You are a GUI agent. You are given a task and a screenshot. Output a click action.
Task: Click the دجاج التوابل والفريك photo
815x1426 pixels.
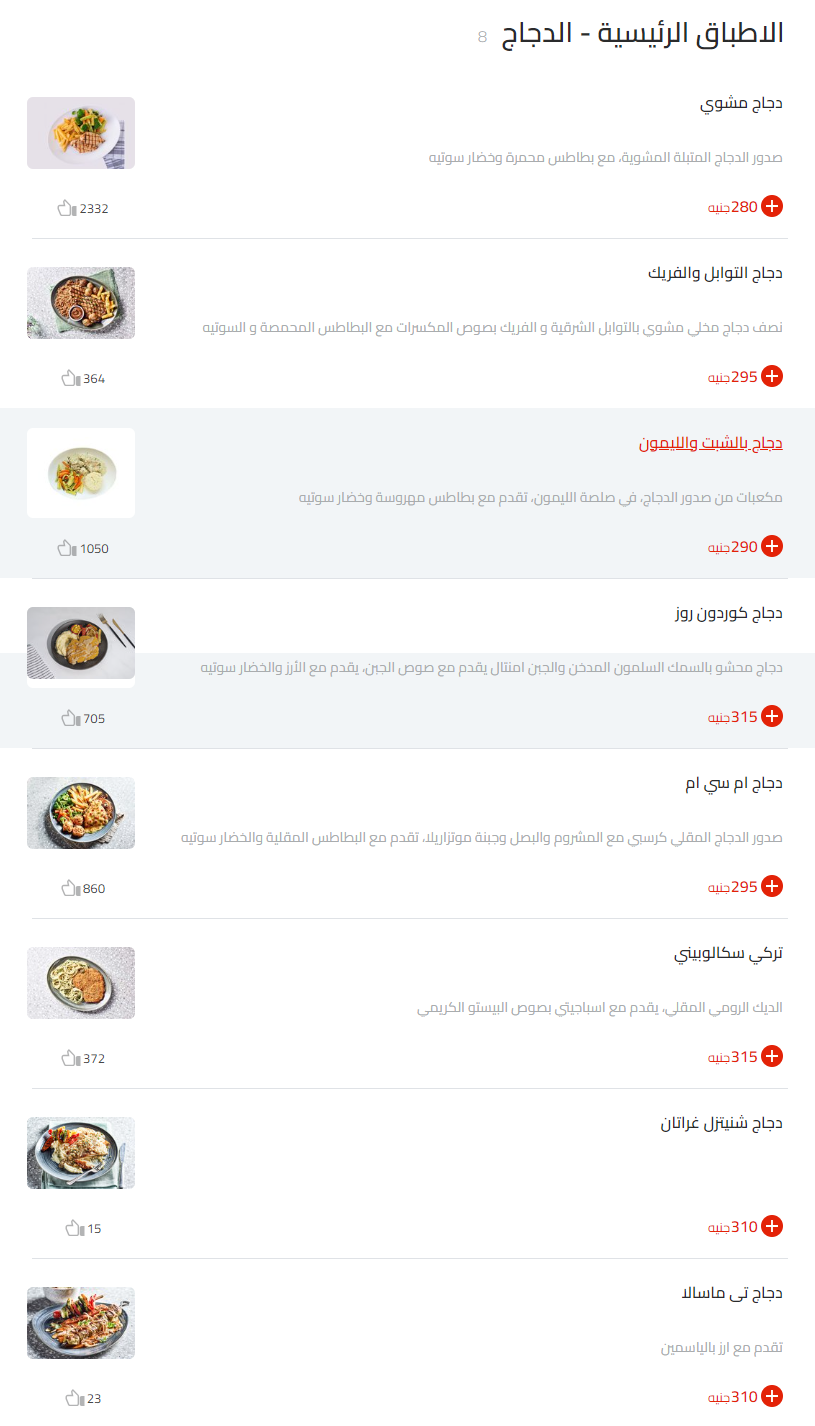tap(80, 303)
